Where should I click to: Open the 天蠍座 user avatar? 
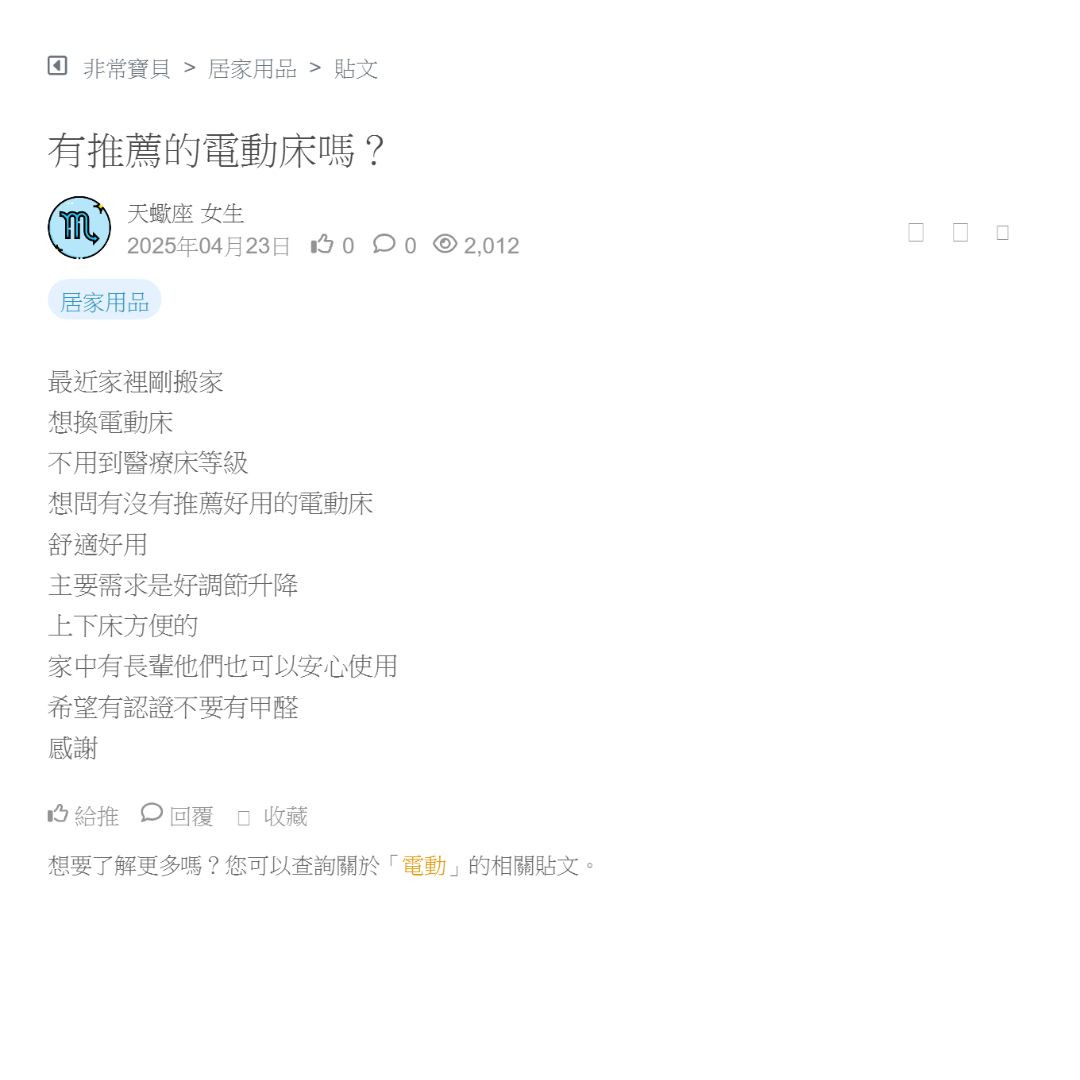coord(79,228)
